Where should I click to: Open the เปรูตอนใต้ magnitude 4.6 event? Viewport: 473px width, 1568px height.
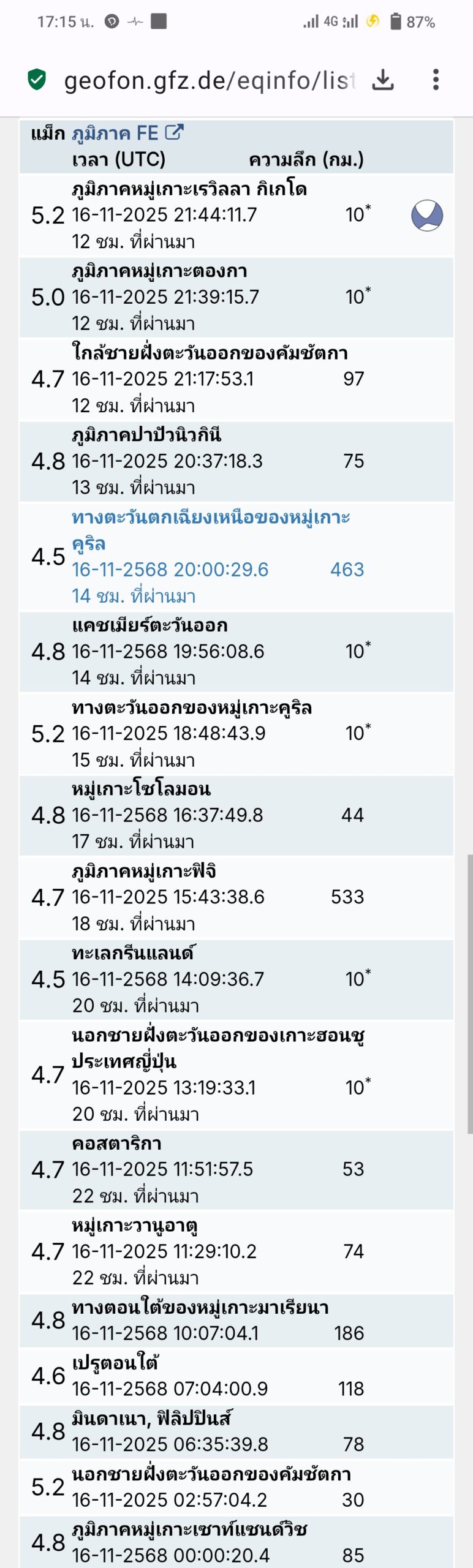click(x=115, y=1363)
